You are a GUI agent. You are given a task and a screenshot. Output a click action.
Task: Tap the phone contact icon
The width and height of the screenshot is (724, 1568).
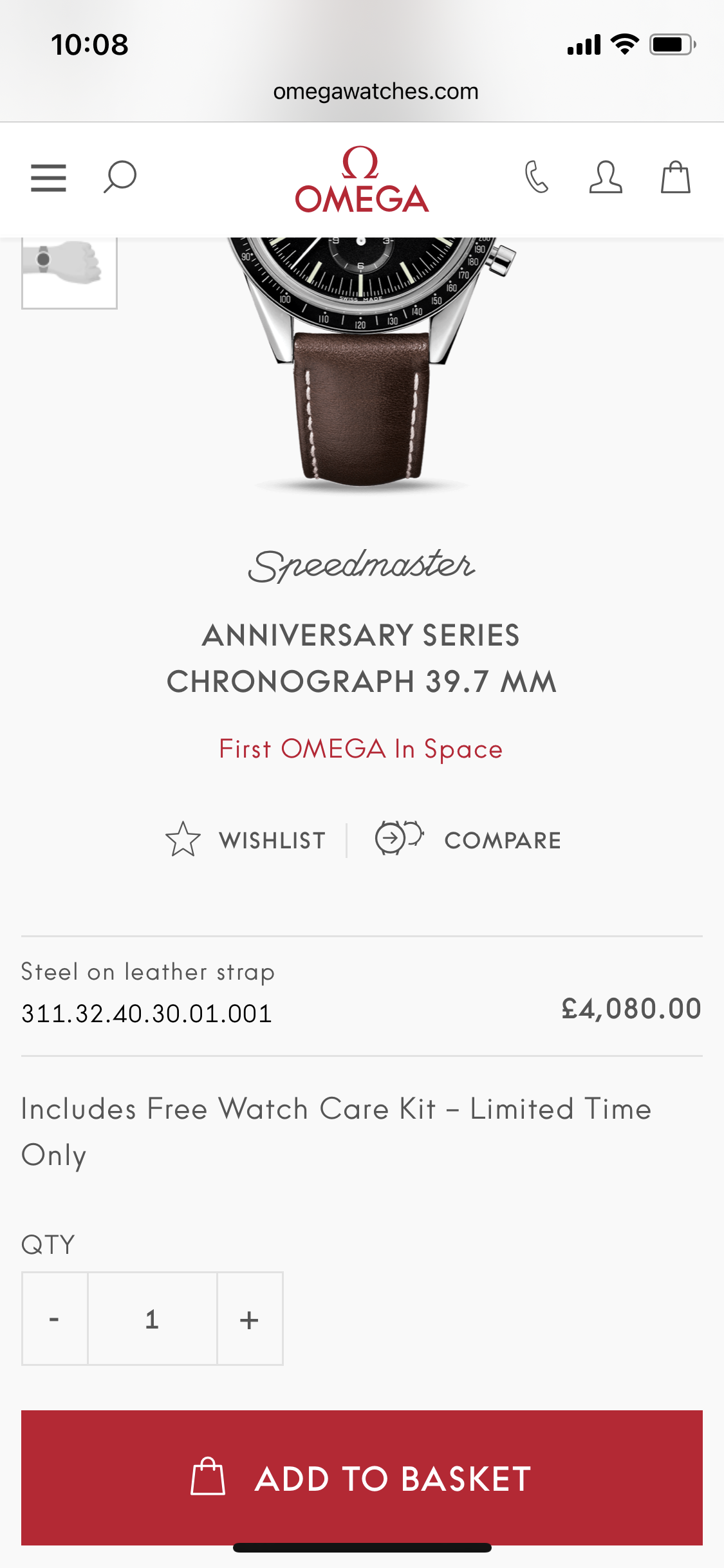click(x=537, y=177)
